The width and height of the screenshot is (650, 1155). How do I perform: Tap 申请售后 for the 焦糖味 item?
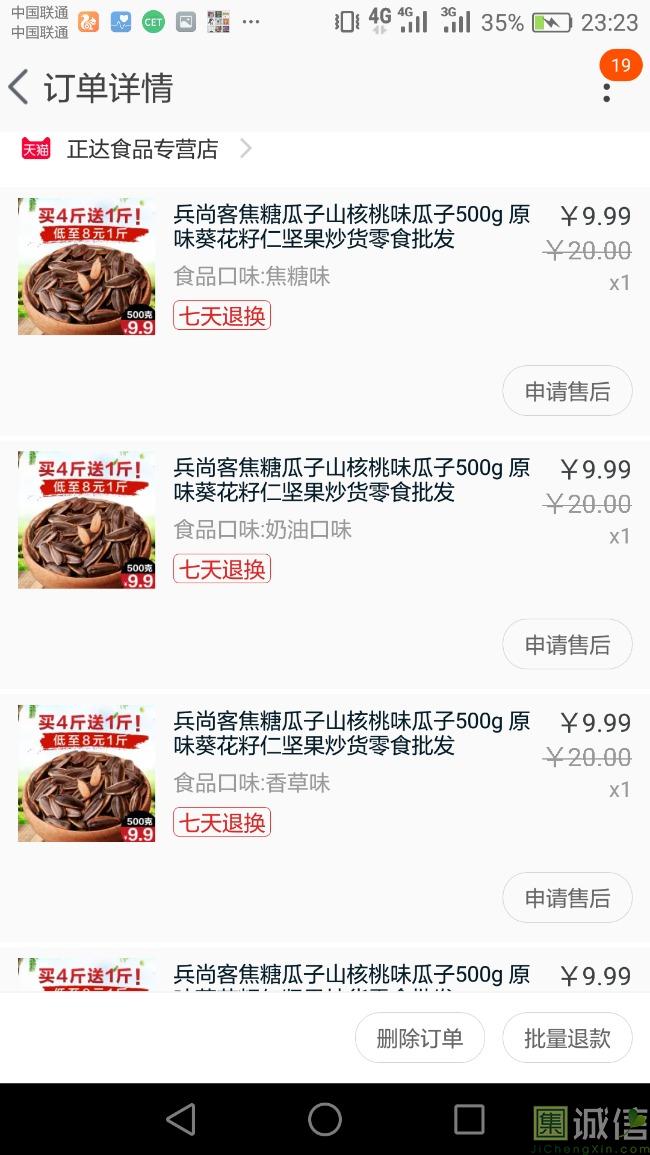coord(567,392)
